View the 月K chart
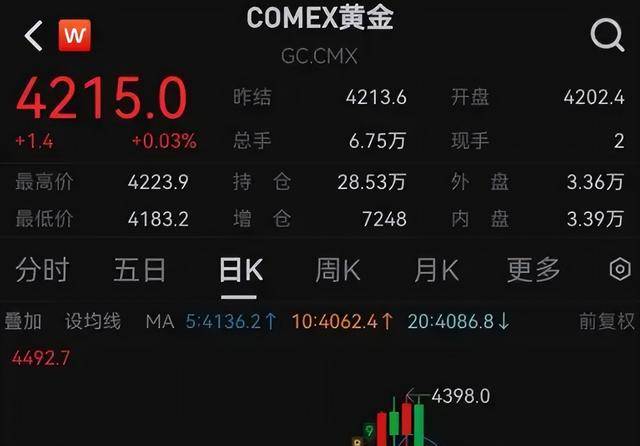Screen dimensions: 640x446 pyautogui.click(x=436, y=270)
